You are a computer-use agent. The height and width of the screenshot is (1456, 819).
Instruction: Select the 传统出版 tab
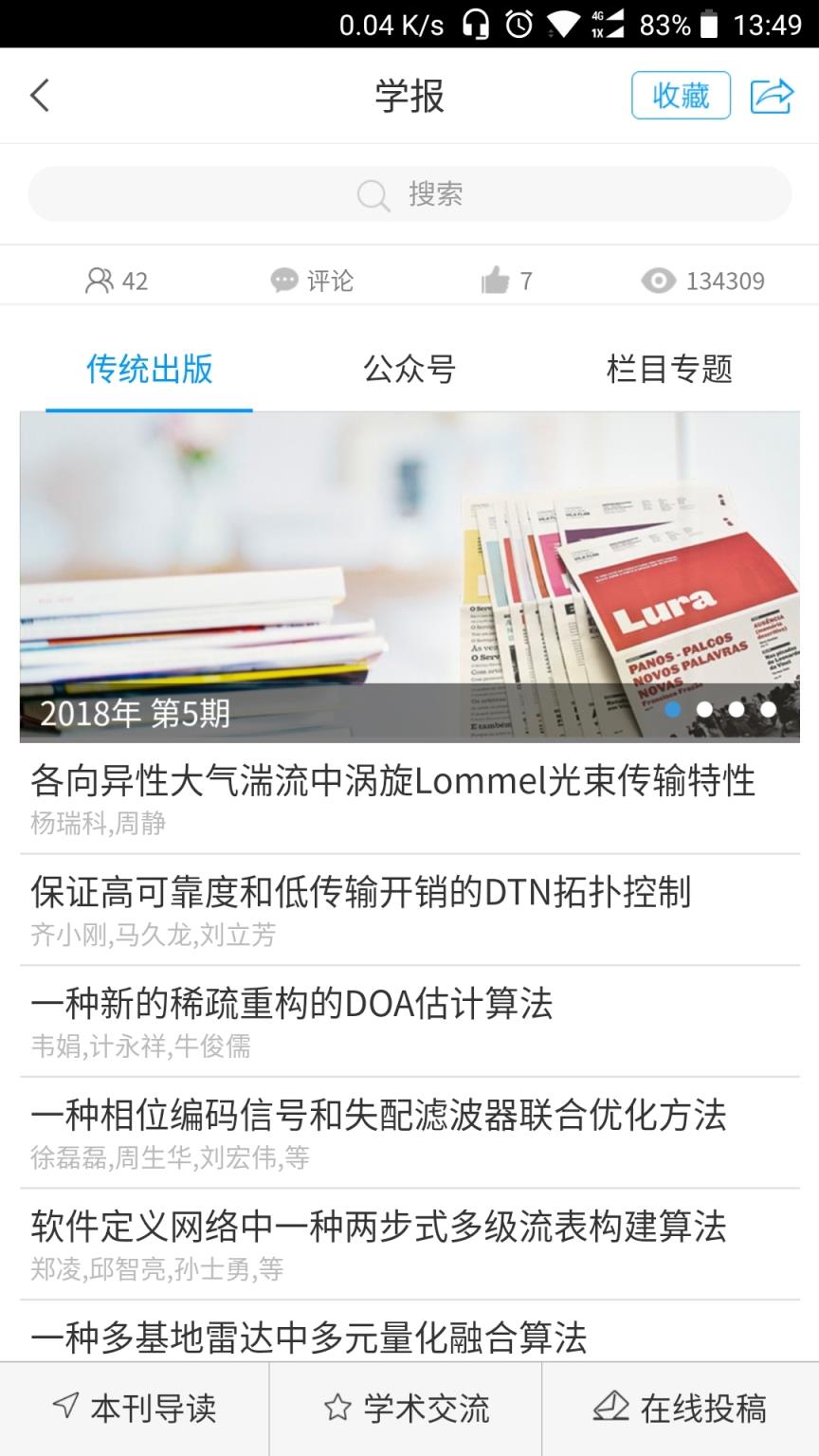coord(149,371)
